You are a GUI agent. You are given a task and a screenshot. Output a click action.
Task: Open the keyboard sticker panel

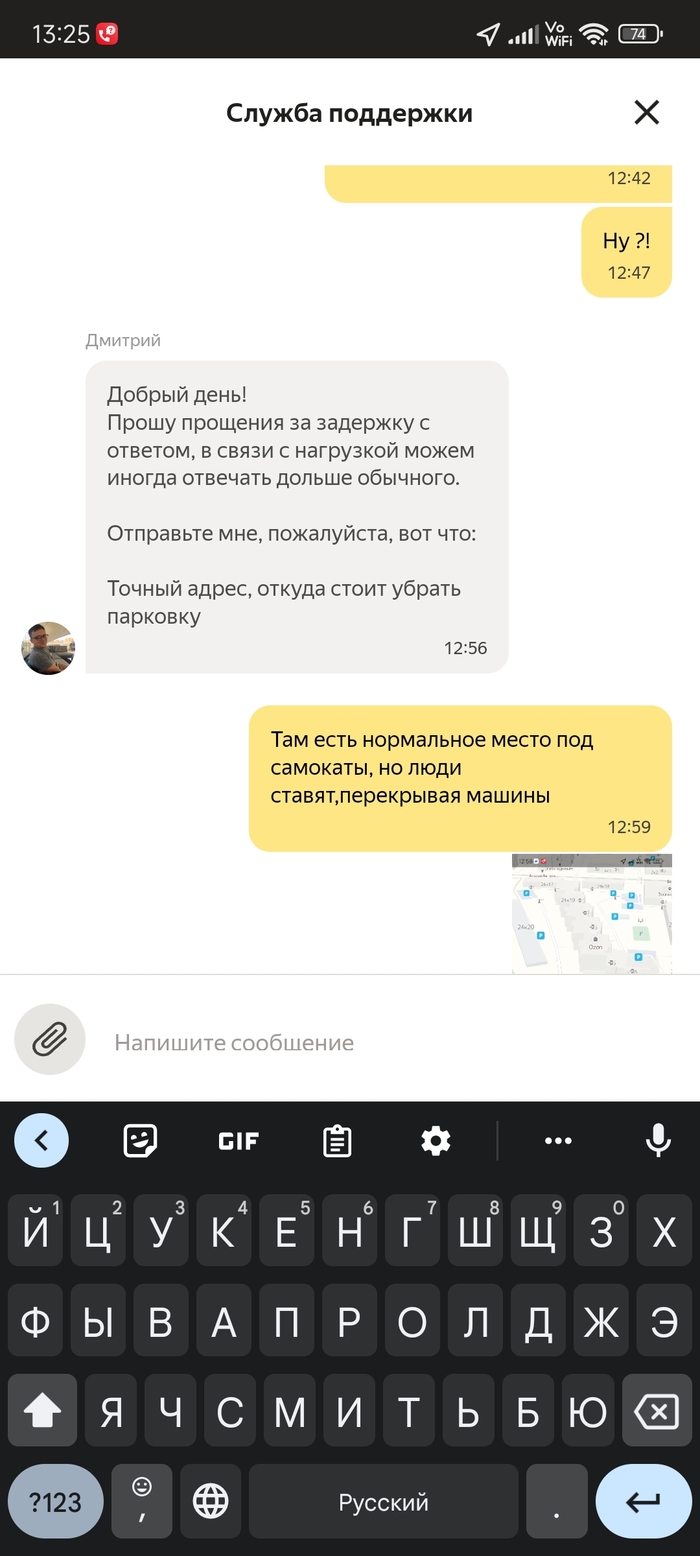(x=140, y=1140)
